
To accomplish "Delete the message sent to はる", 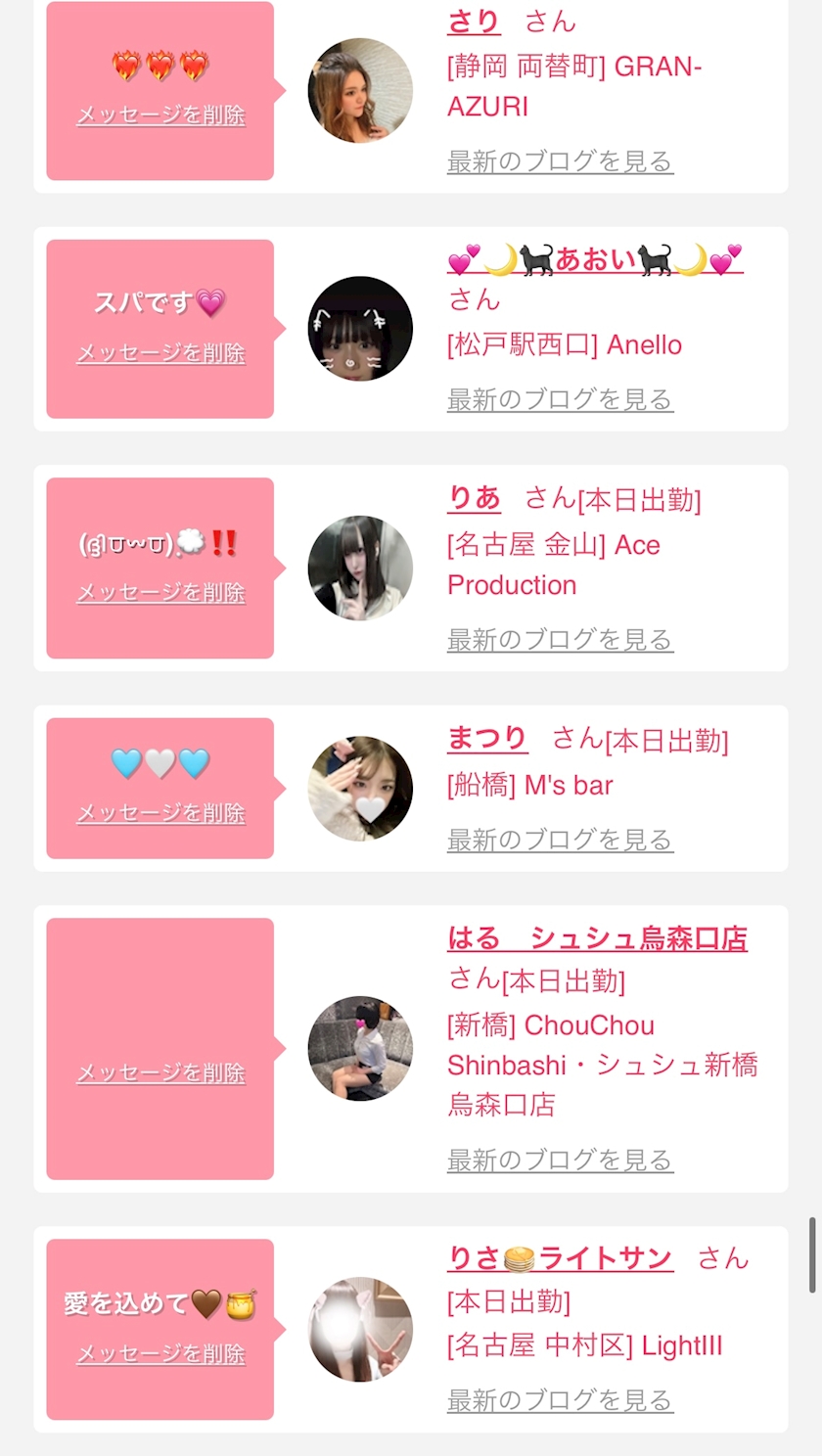I will 160,1073.
